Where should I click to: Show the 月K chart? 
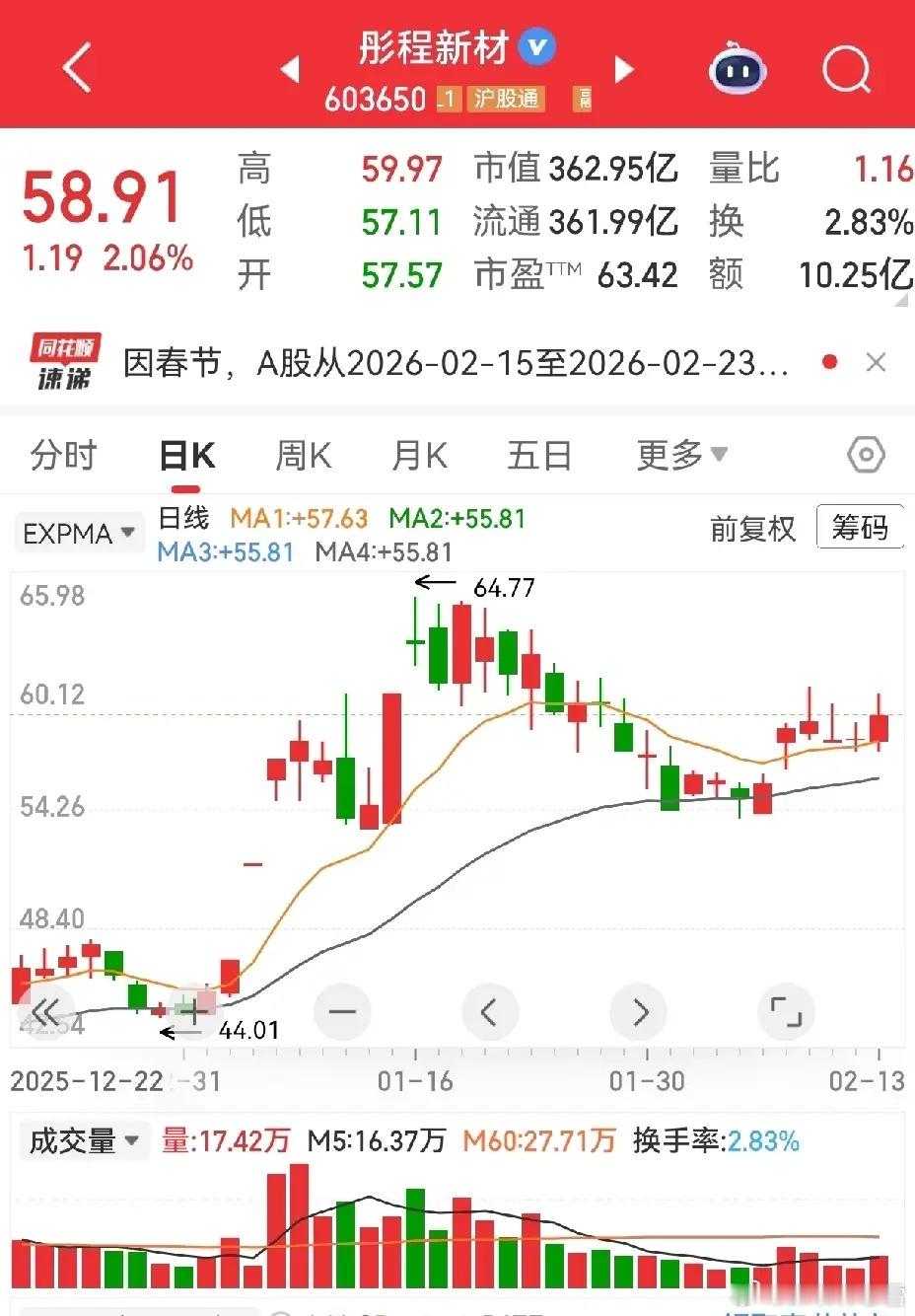(x=419, y=456)
